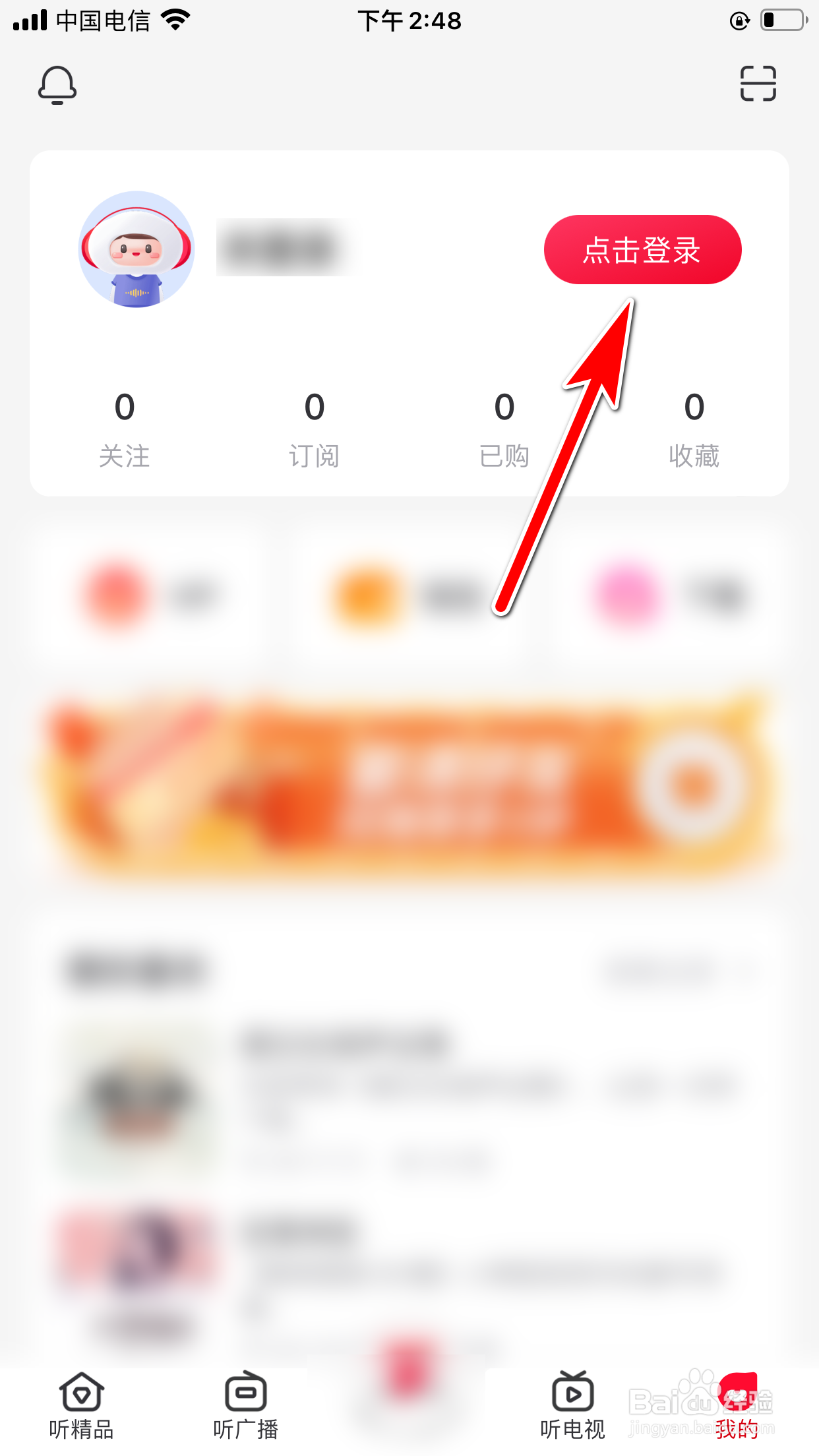The width and height of the screenshot is (819, 1456).
Task: Tap the 点击登录 login button
Action: tap(642, 249)
